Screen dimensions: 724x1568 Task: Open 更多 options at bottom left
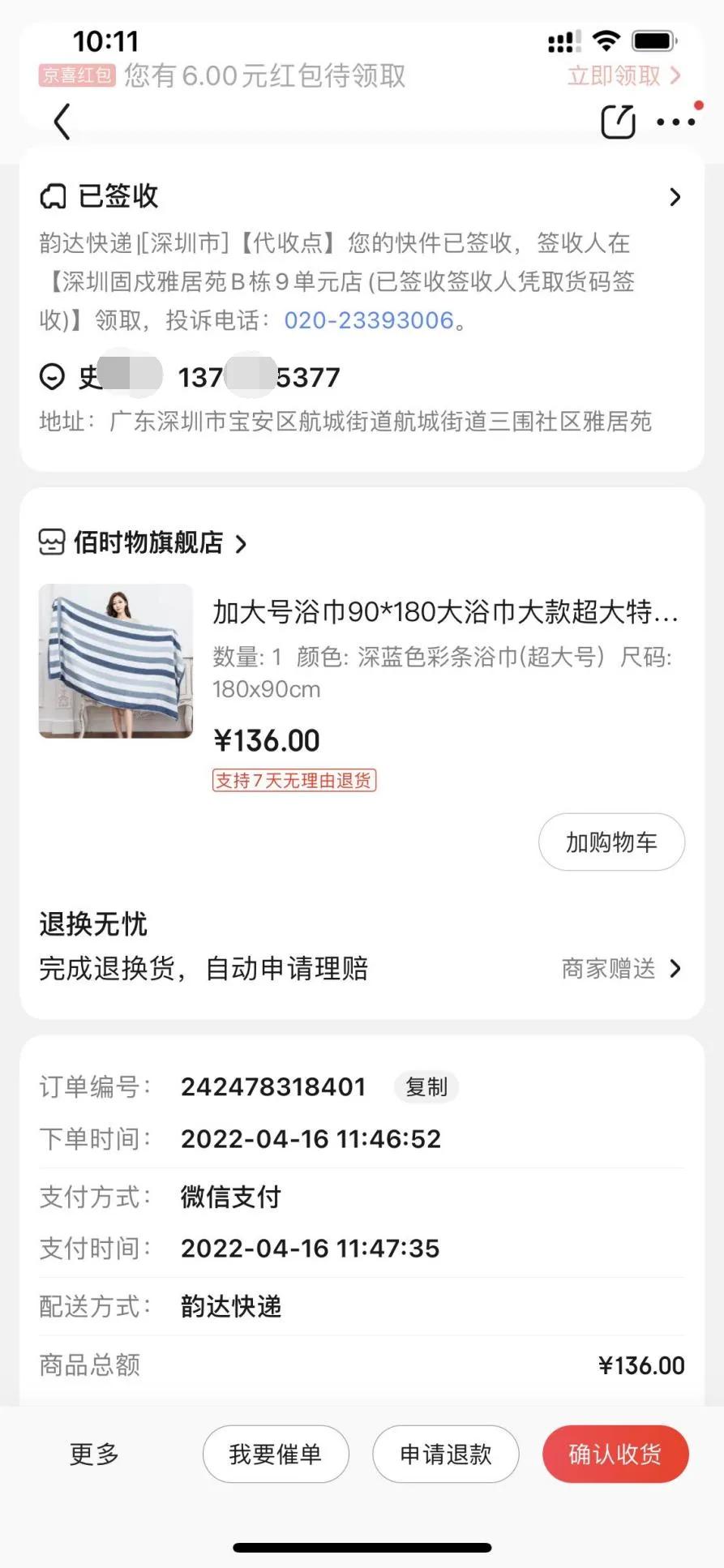[94, 1454]
